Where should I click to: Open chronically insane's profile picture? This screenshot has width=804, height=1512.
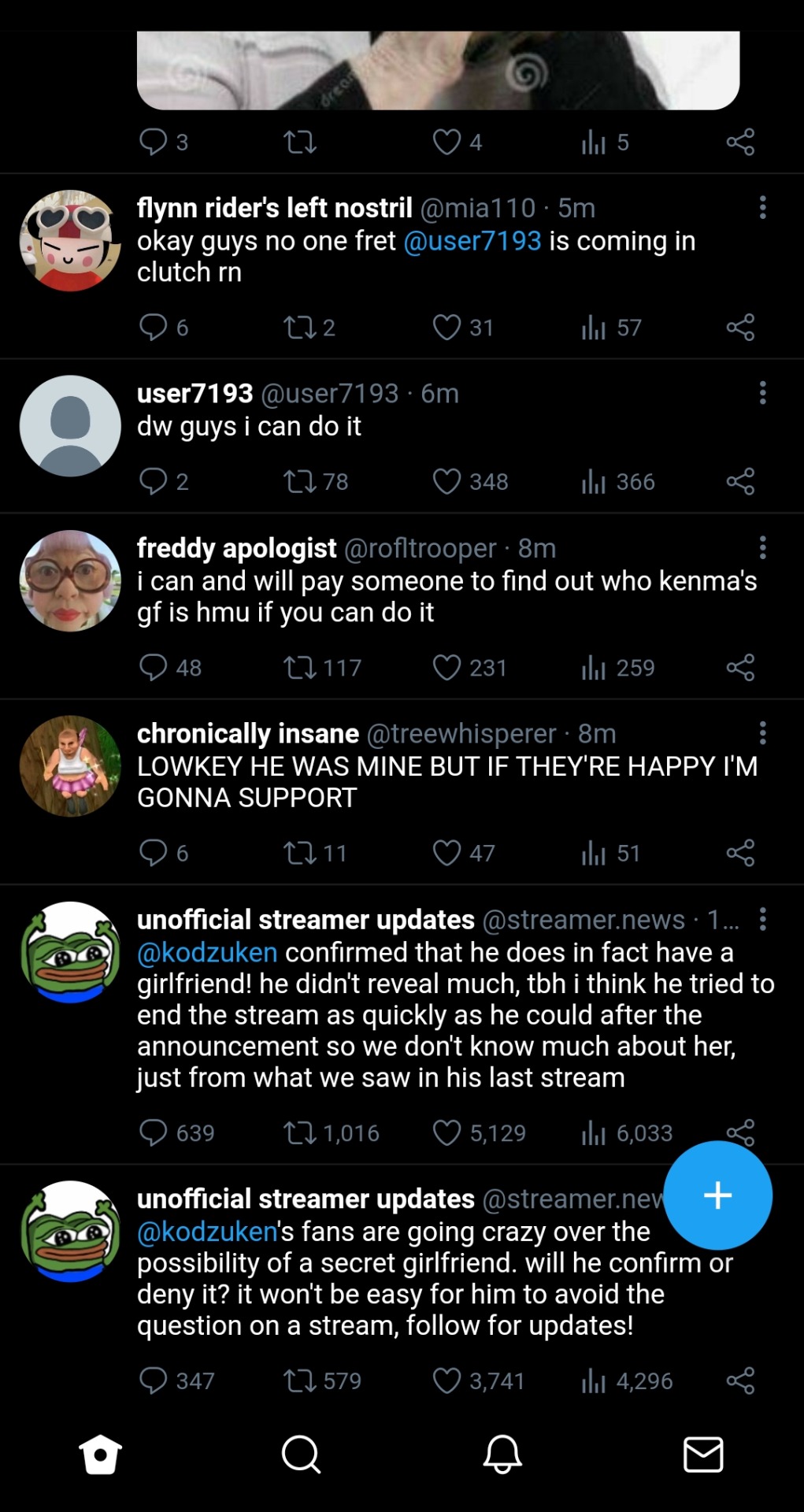tap(70, 766)
